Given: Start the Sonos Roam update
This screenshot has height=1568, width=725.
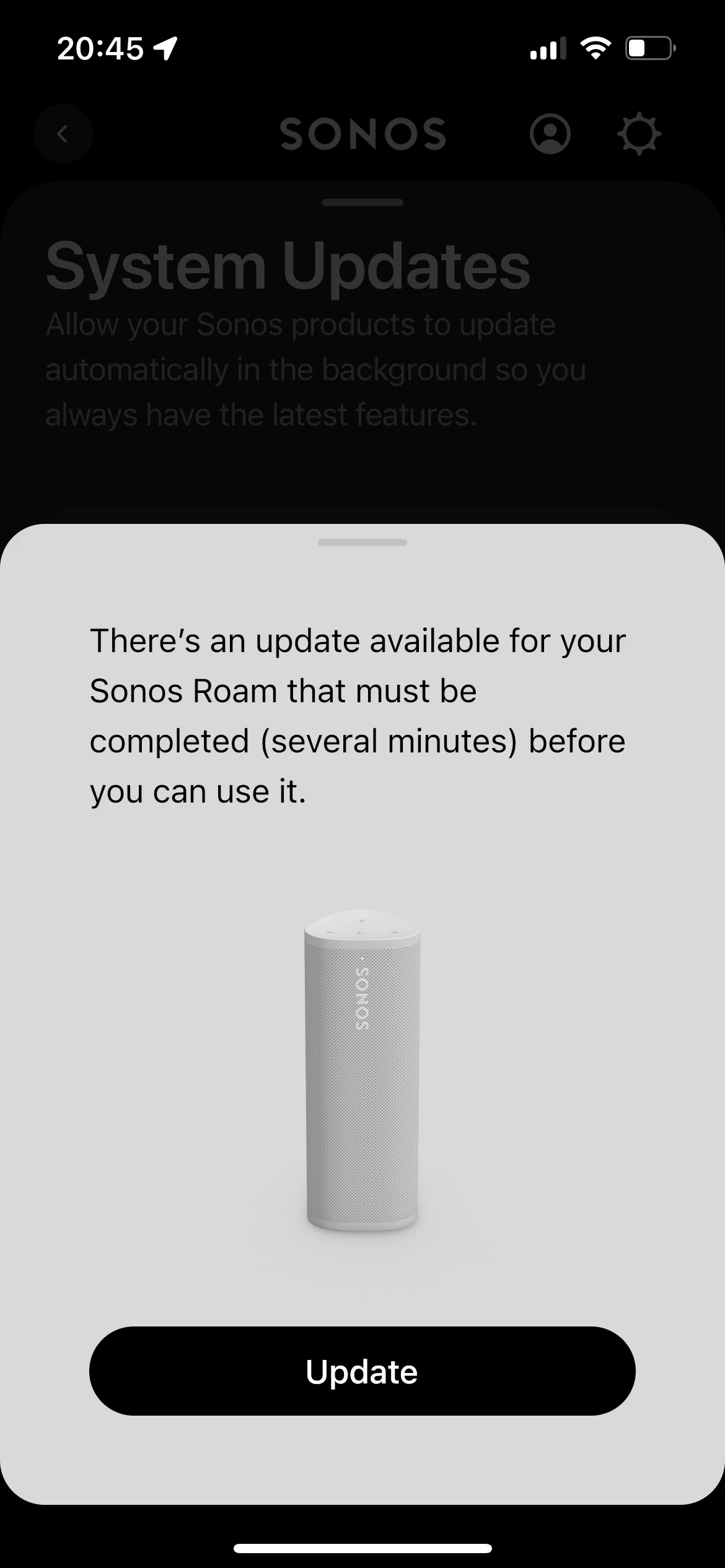Looking at the screenshot, I should (x=362, y=1371).
